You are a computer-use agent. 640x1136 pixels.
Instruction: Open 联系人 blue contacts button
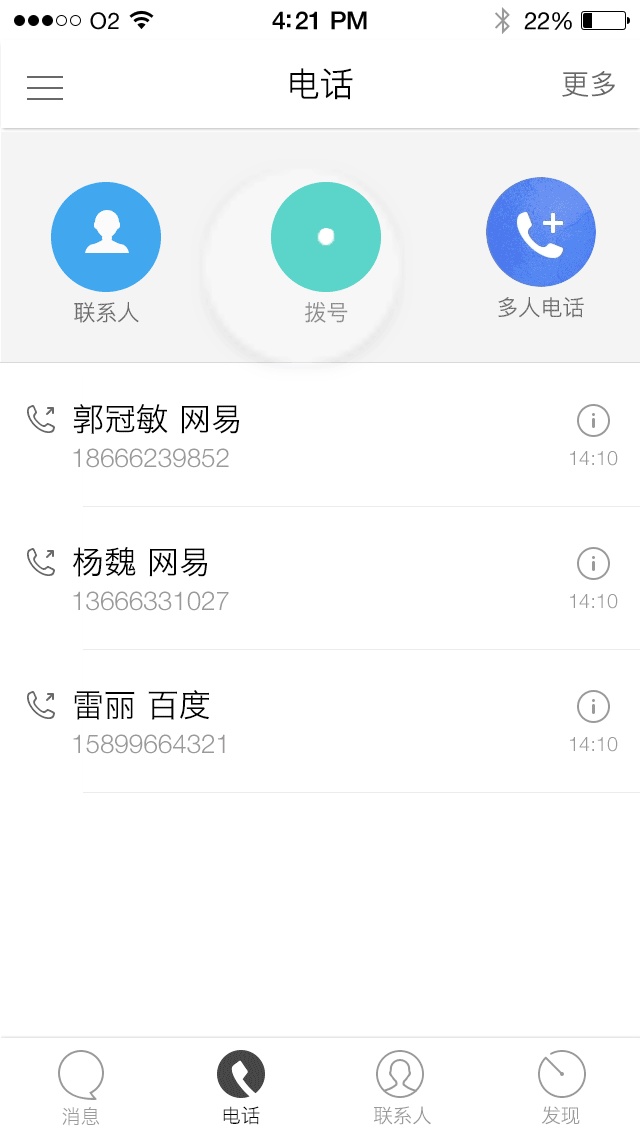pyautogui.click(x=106, y=237)
